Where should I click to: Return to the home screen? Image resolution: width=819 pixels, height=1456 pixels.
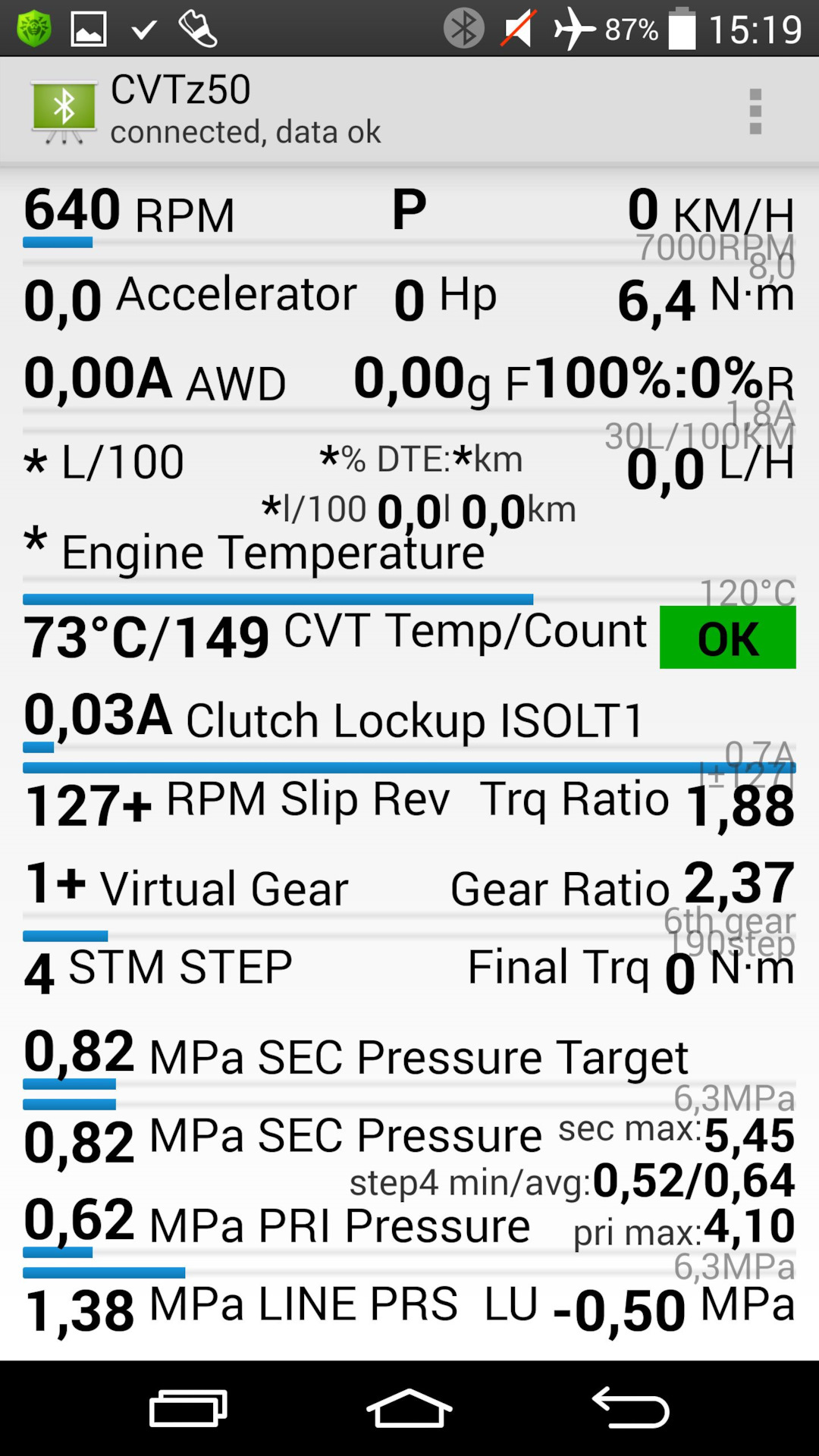(409, 1407)
